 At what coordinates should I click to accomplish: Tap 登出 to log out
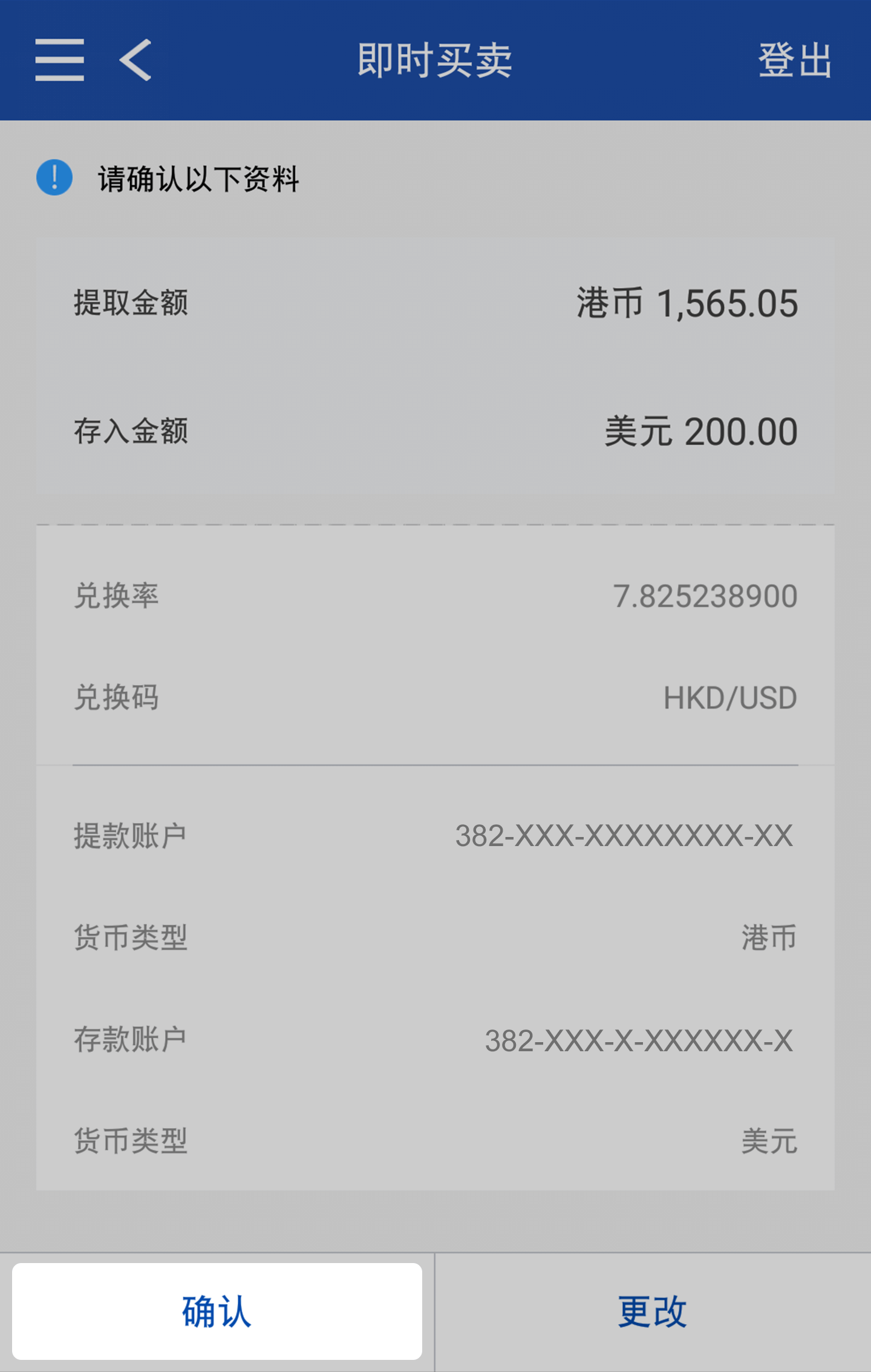(795, 60)
